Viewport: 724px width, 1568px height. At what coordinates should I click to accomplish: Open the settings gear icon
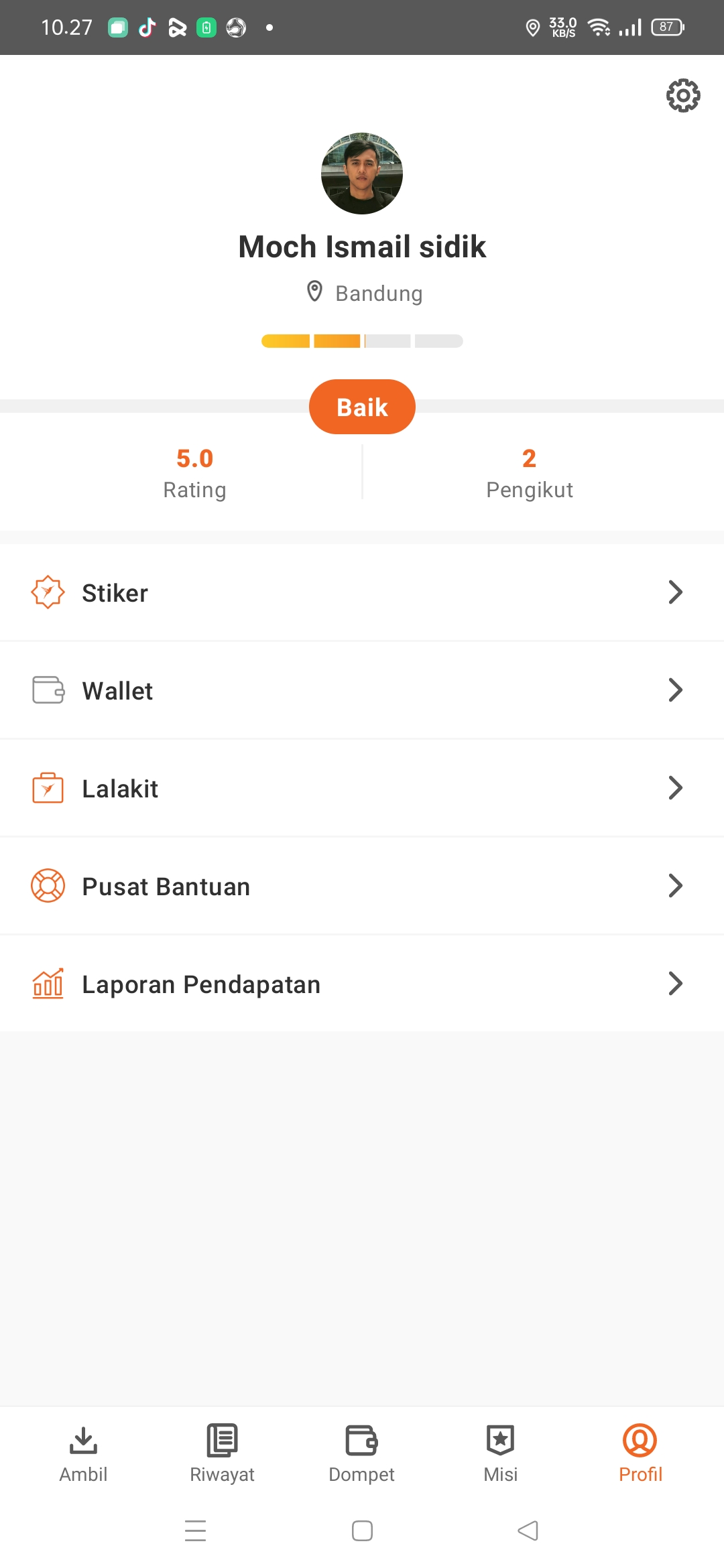tap(682, 96)
